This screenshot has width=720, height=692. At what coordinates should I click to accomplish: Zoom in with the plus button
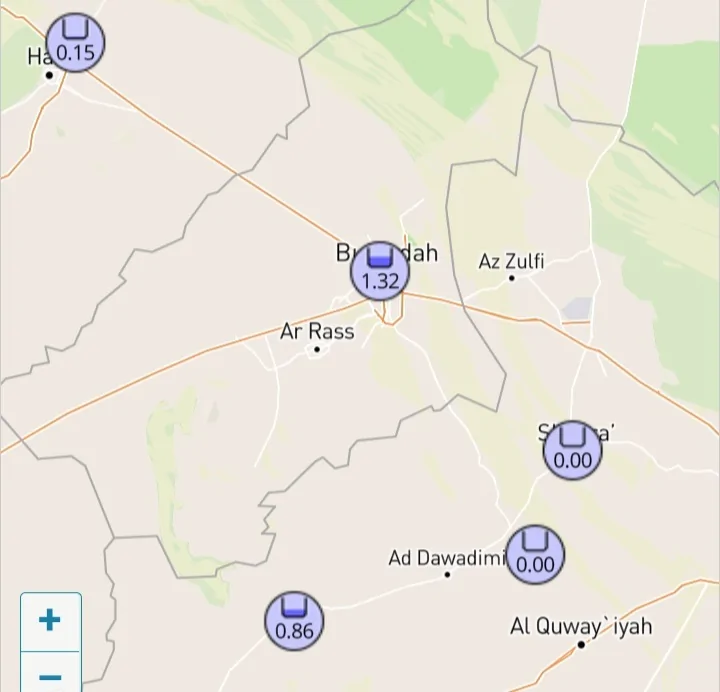[50, 621]
